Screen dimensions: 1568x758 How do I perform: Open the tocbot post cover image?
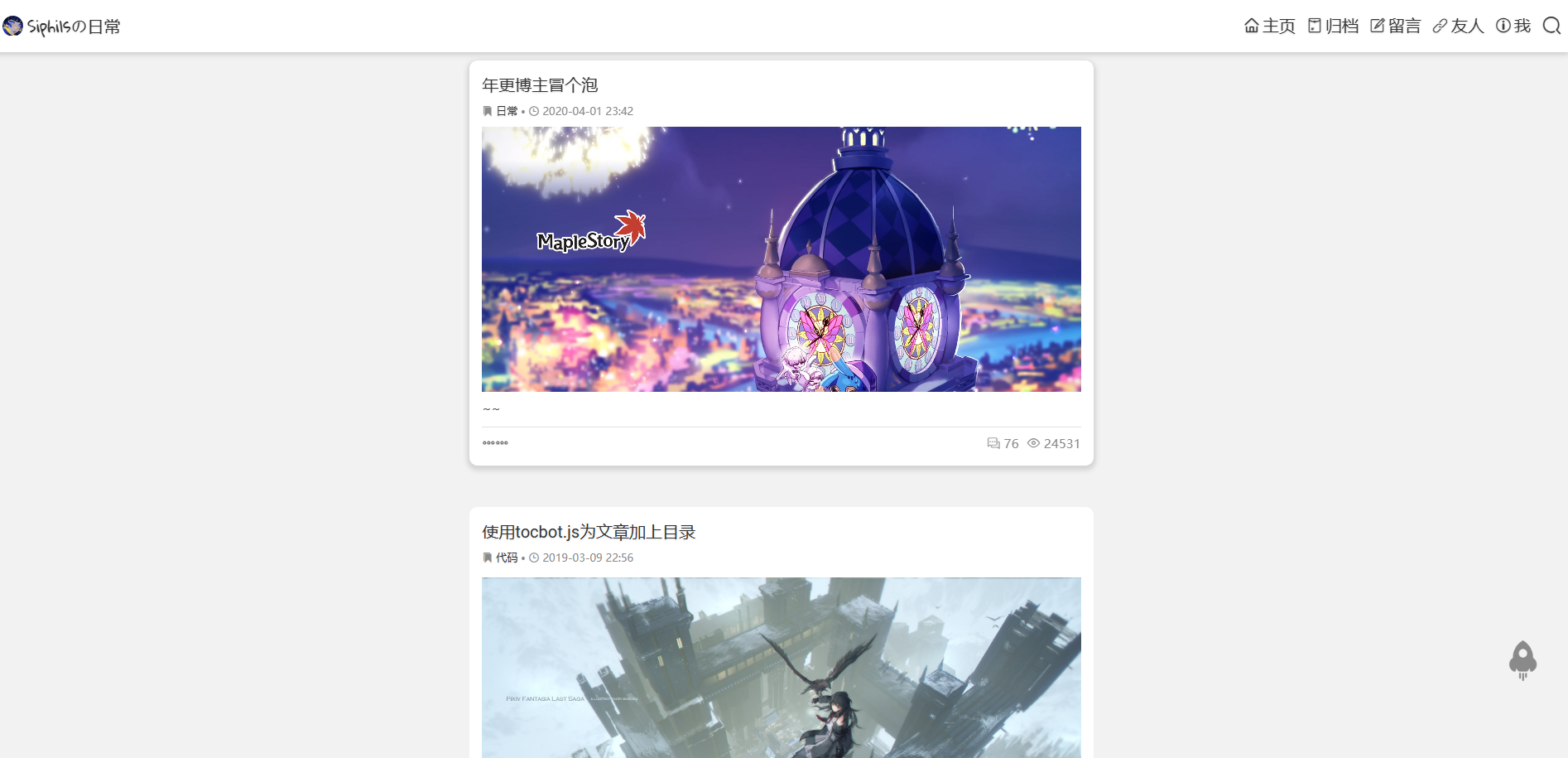781,667
